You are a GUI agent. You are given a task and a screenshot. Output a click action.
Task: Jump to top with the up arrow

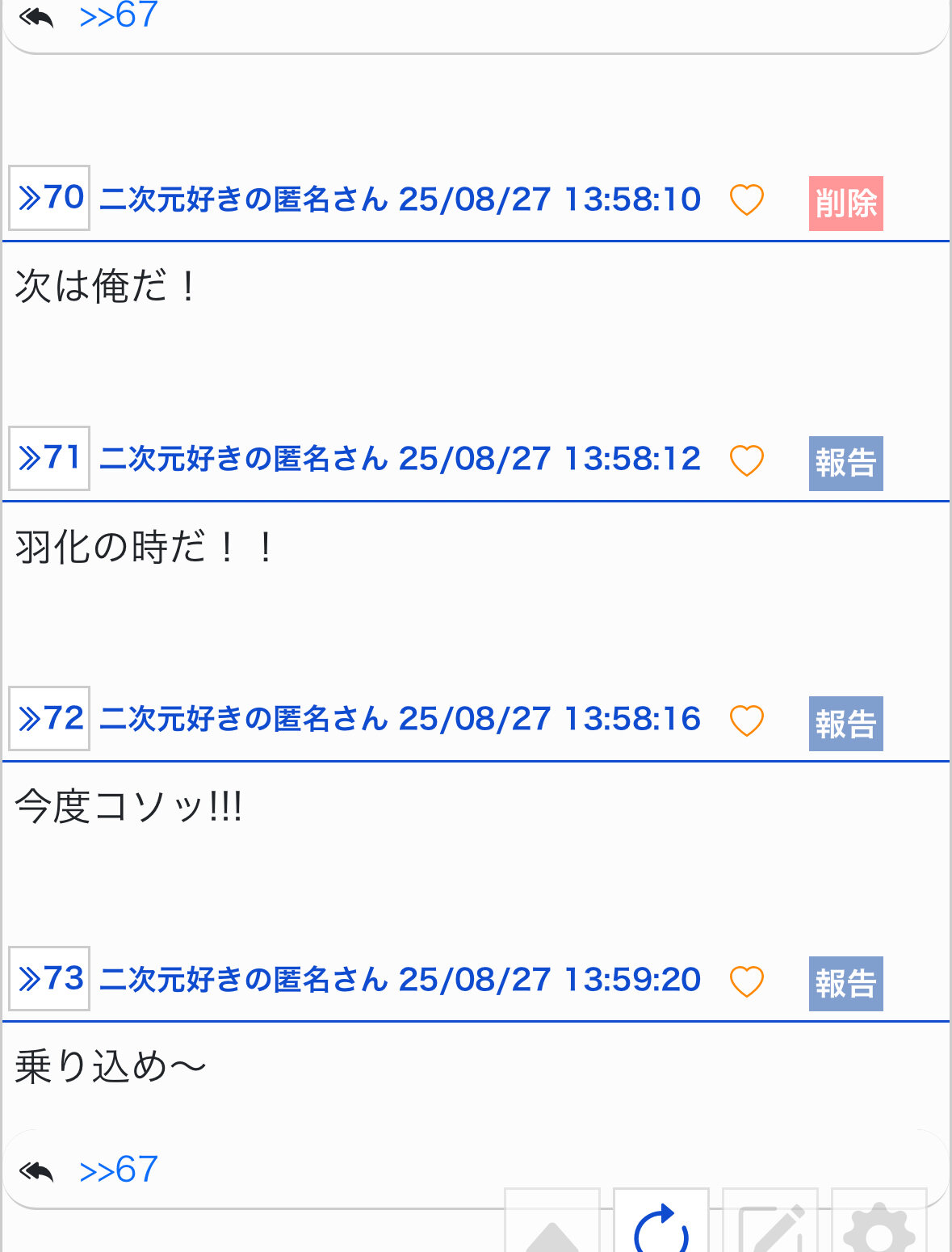(552, 1226)
